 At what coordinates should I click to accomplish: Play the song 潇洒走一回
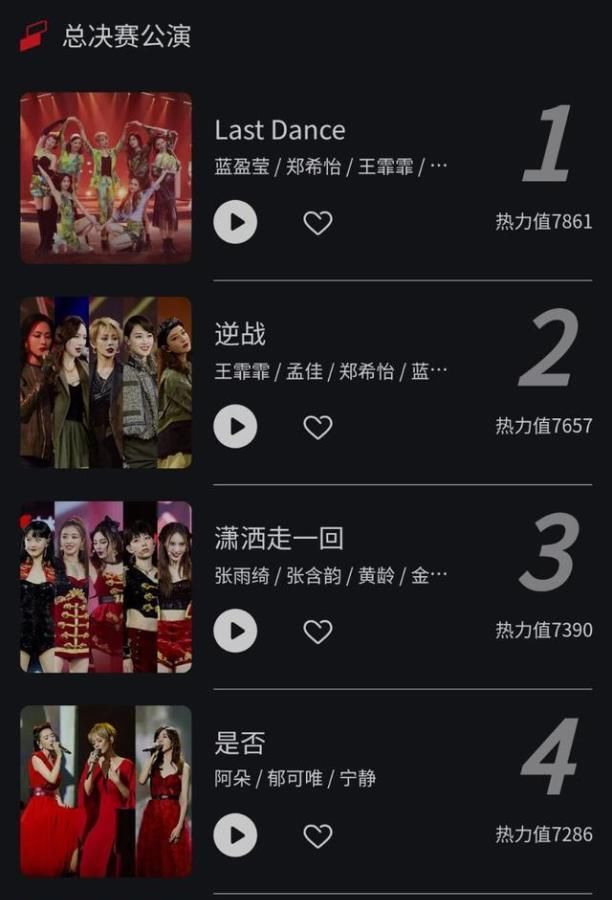236,631
